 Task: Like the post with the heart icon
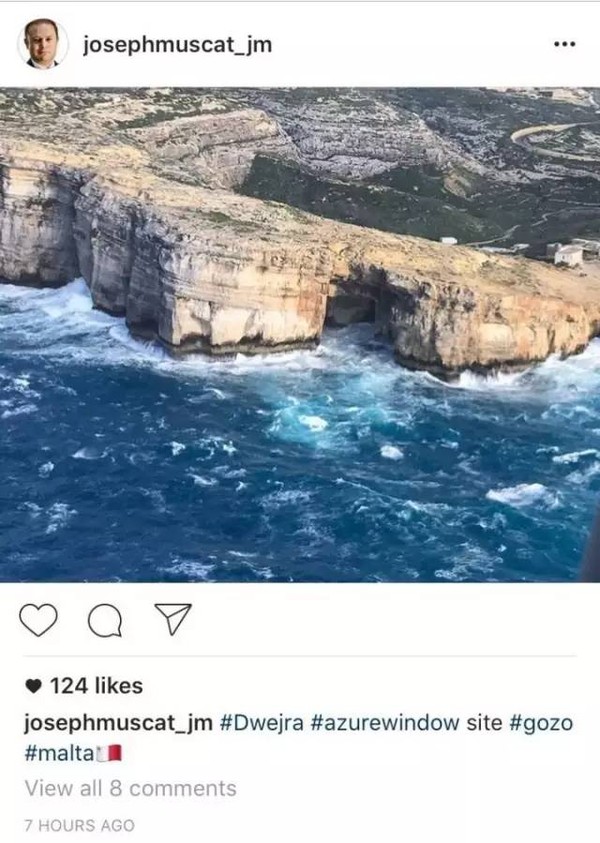click(x=39, y=620)
